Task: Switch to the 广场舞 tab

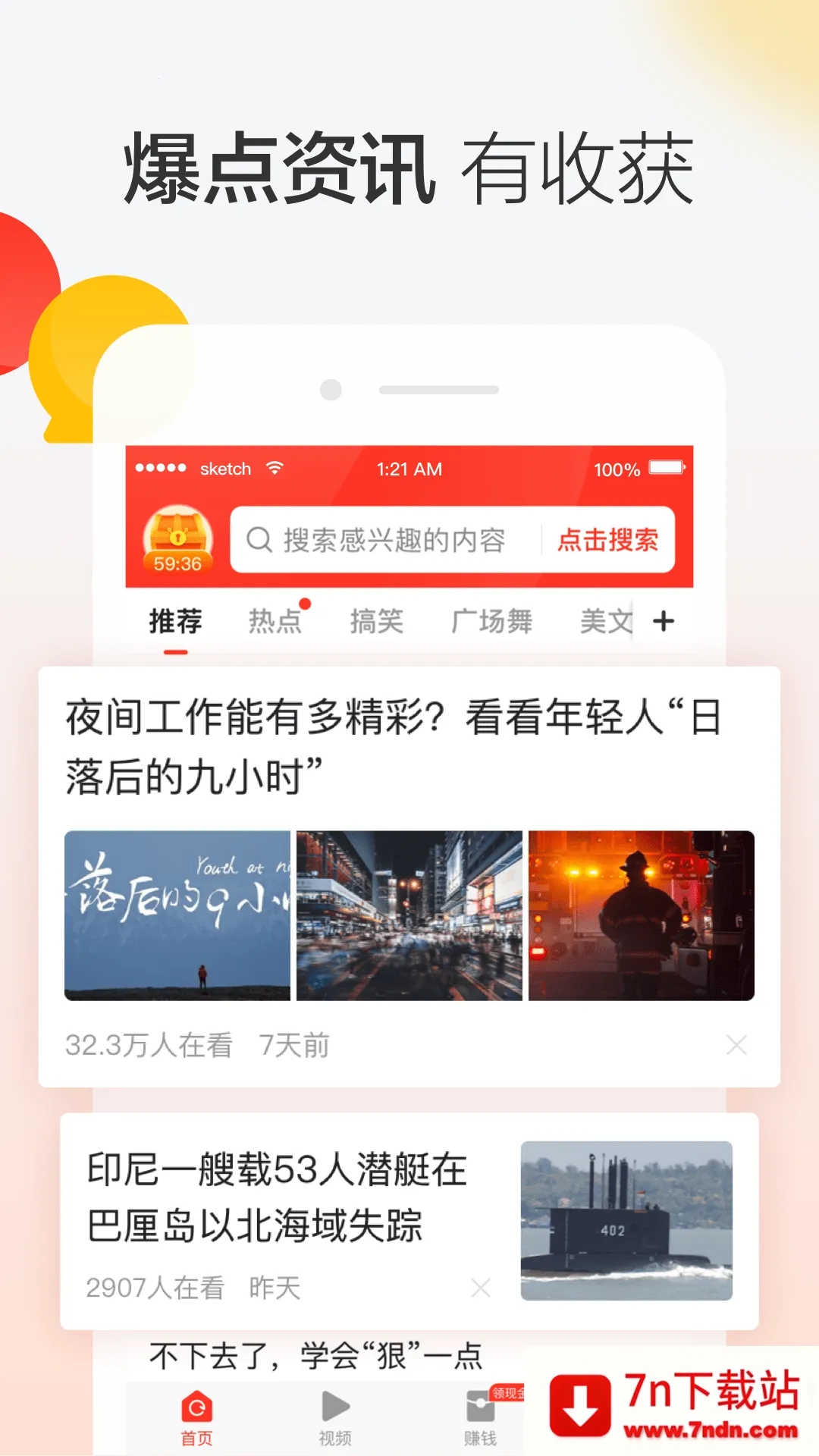Action: pos(493,620)
